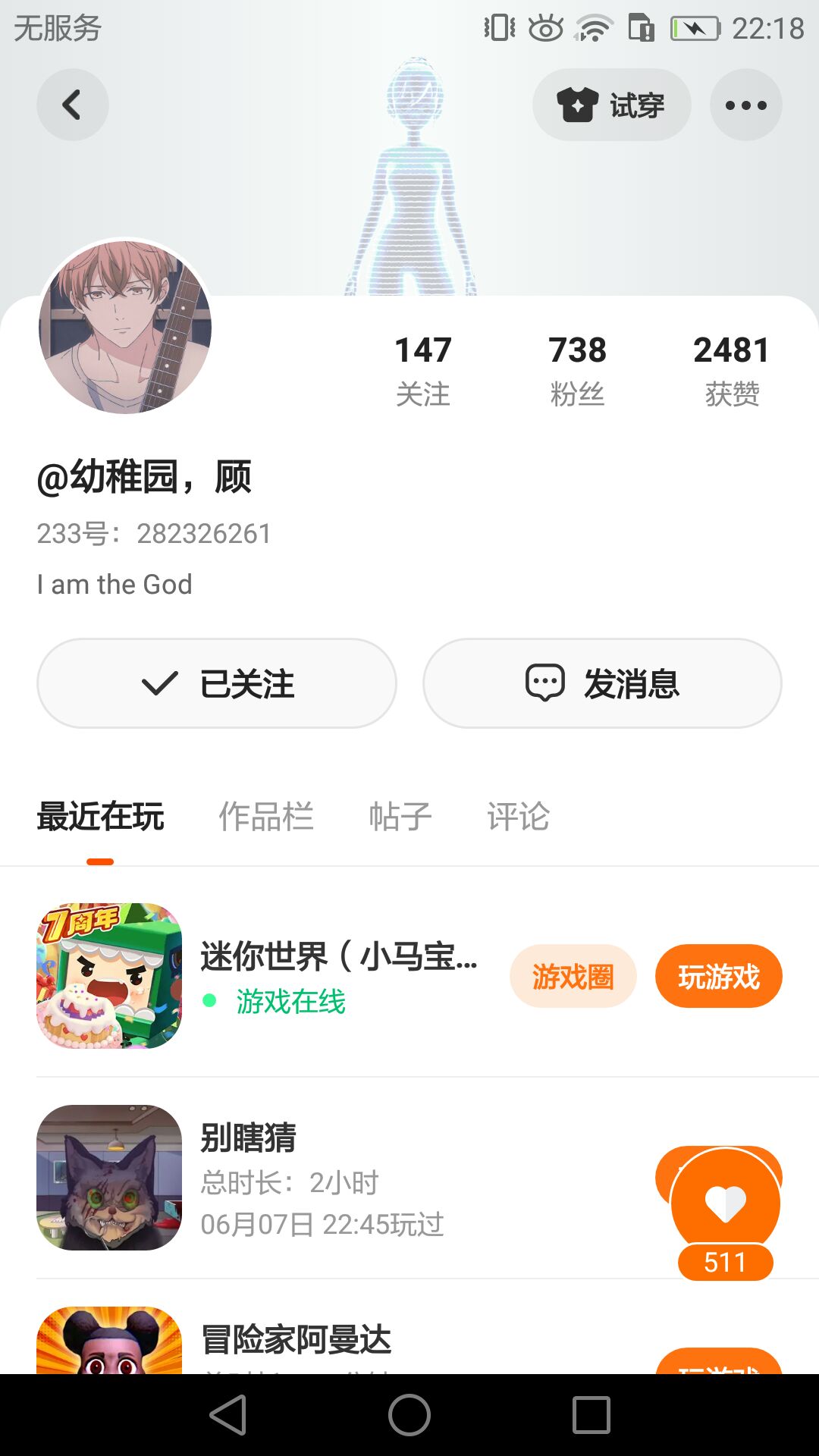Image resolution: width=819 pixels, height=1456 pixels.
Task: Send a message with 发消息
Action: [602, 683]
